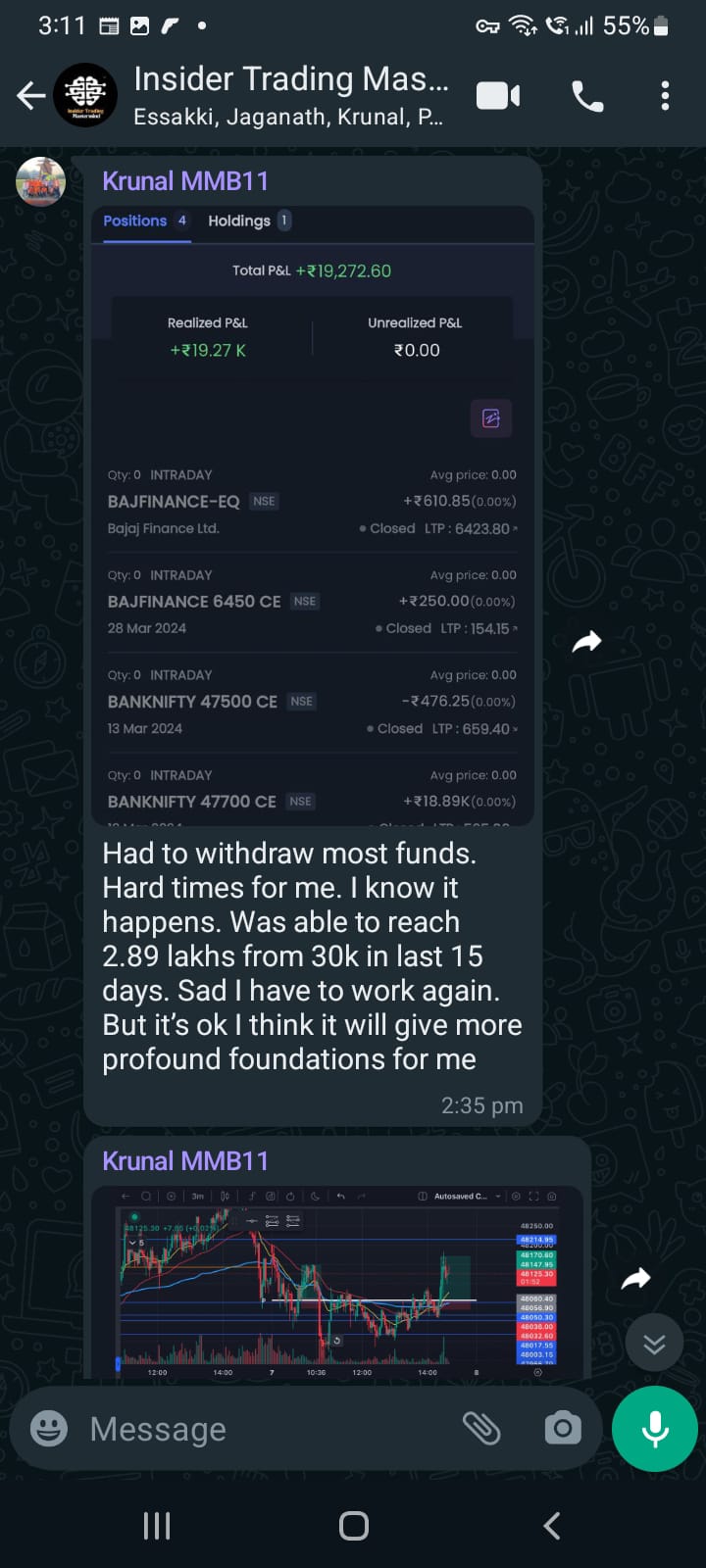
Task: Start a group video call
Action: [498, 95]
